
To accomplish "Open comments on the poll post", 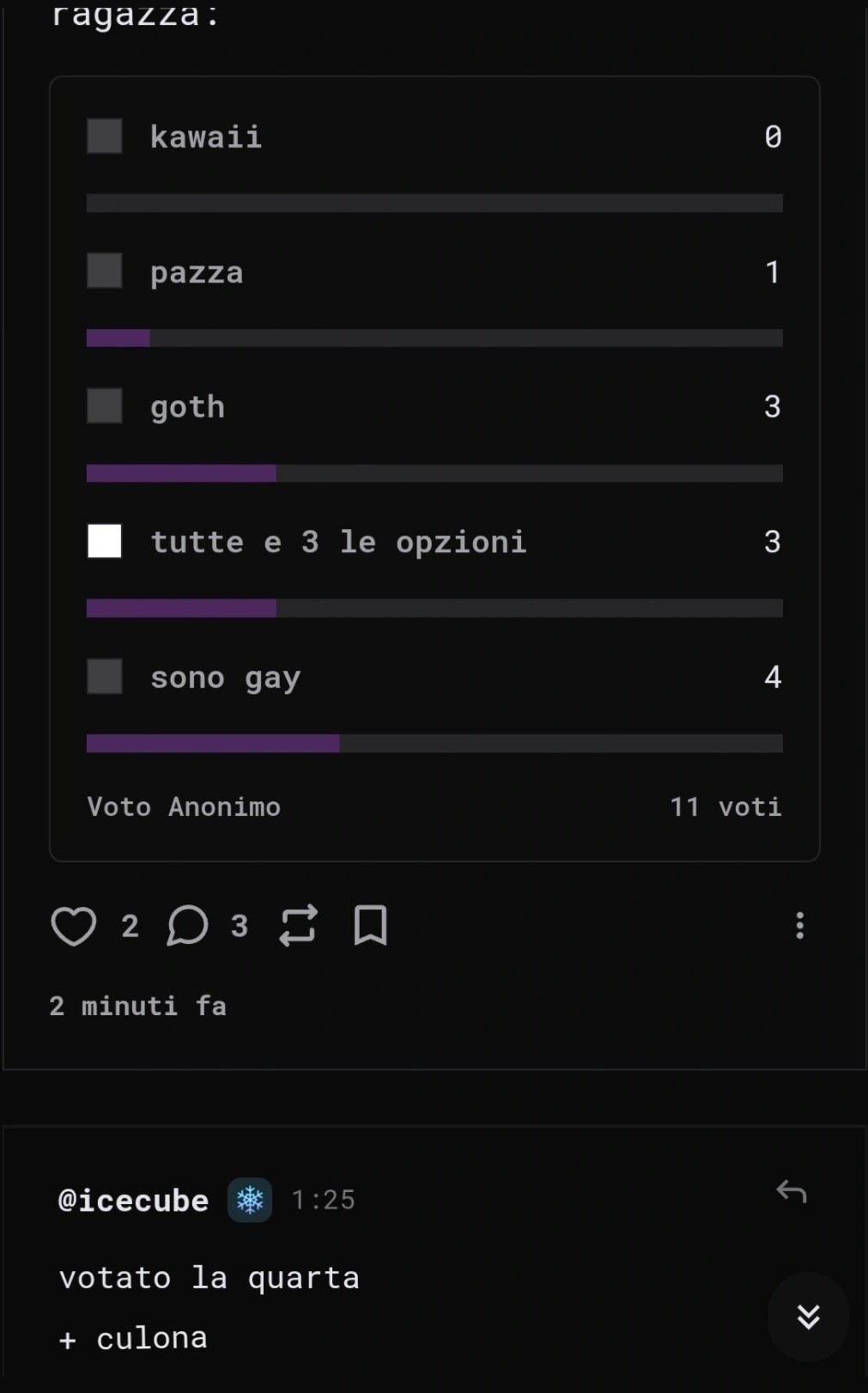I will (187, 926).
